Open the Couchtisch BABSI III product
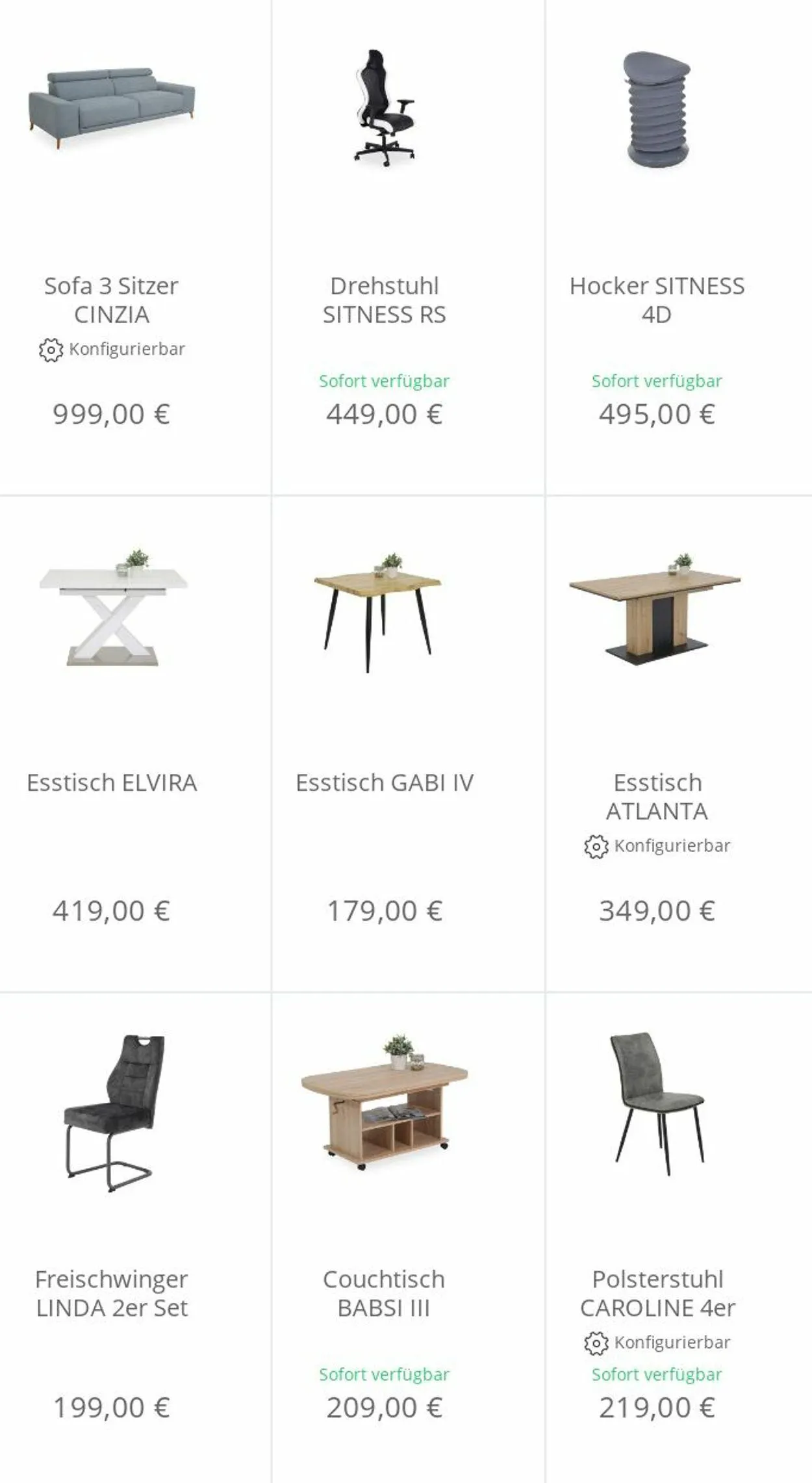Image resolution: width=812 pixels, height=1483 pixels. [384, 1293]
